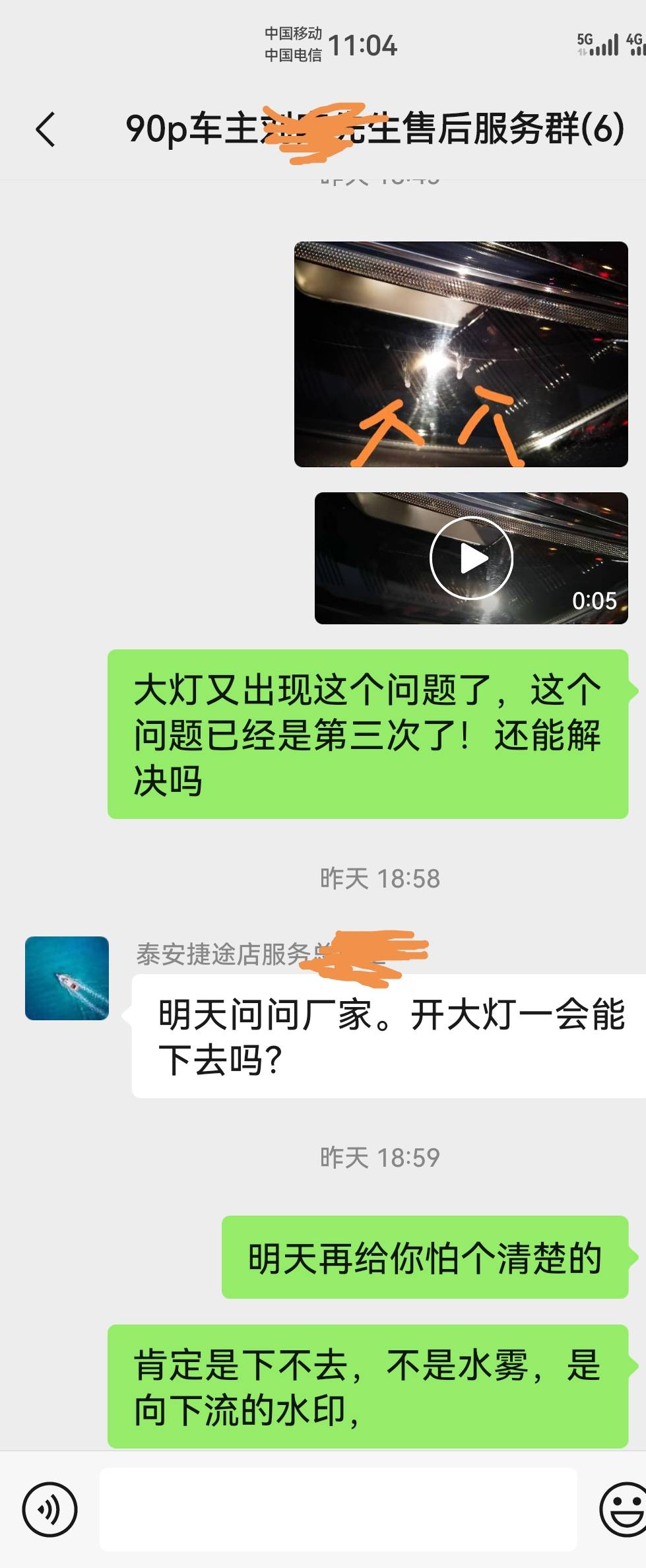Focus the message text field
The image size is (646, 1568).
(338, 1509)
